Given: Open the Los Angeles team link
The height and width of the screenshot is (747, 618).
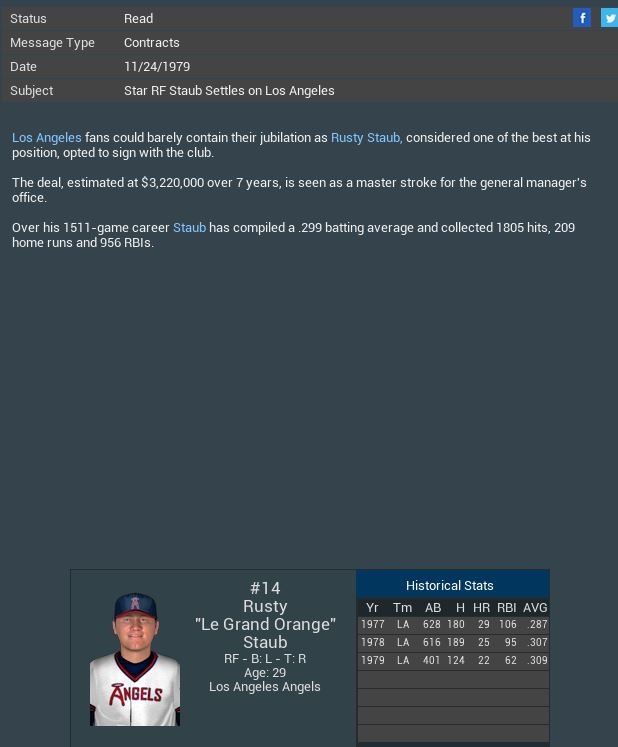Looking at the screenshot, I should click(46, 138).
